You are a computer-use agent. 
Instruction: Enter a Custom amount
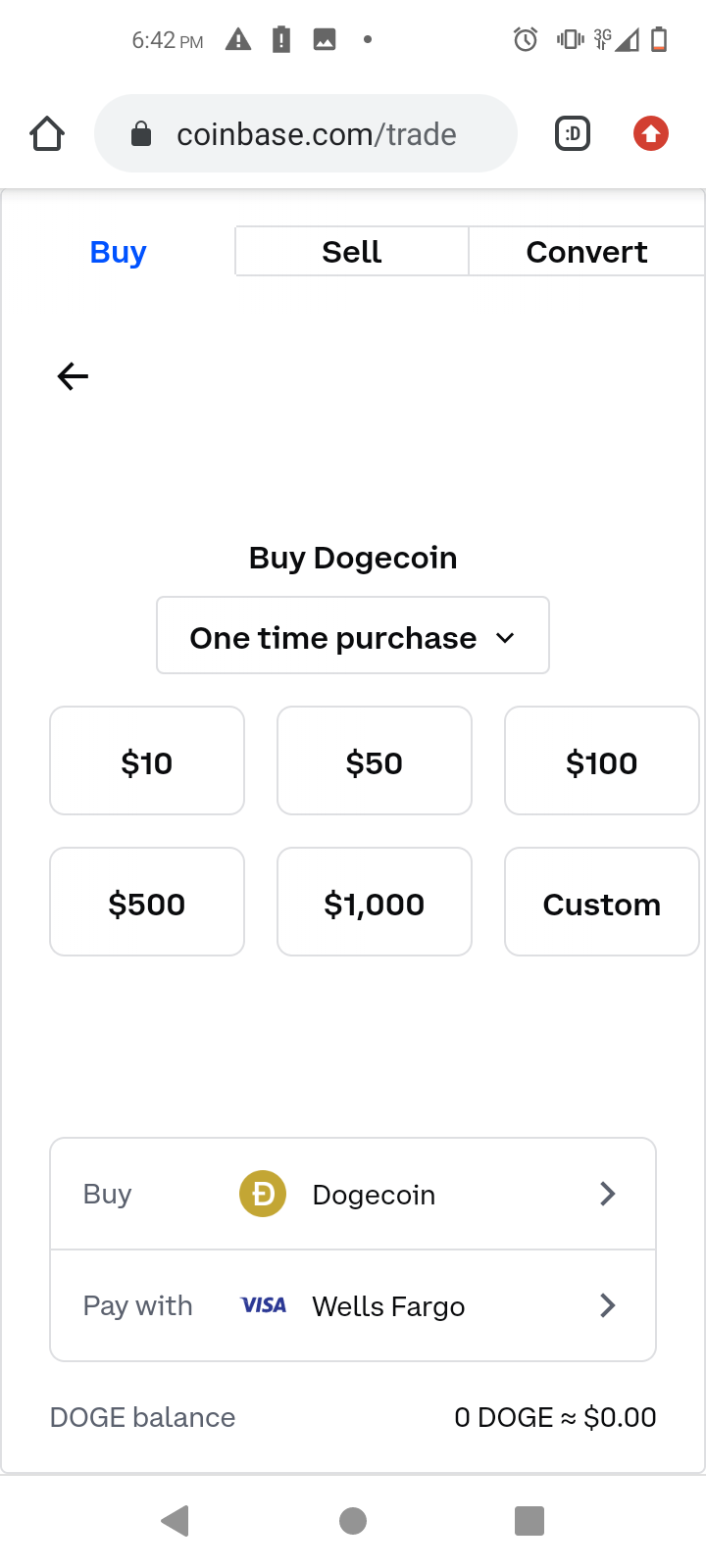(601, 903)
